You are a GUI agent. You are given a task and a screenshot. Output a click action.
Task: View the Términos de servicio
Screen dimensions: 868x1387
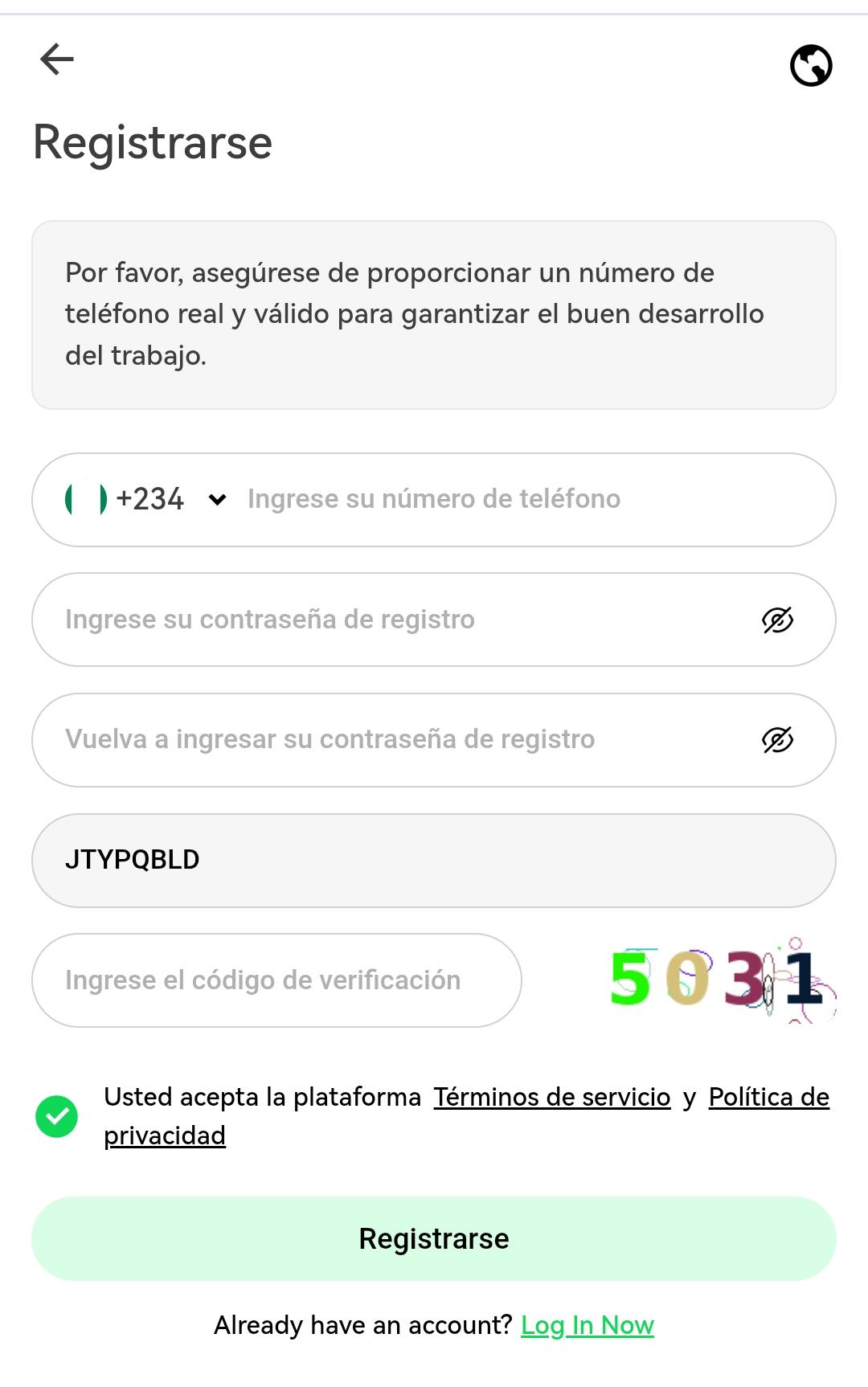[551, 1096]
